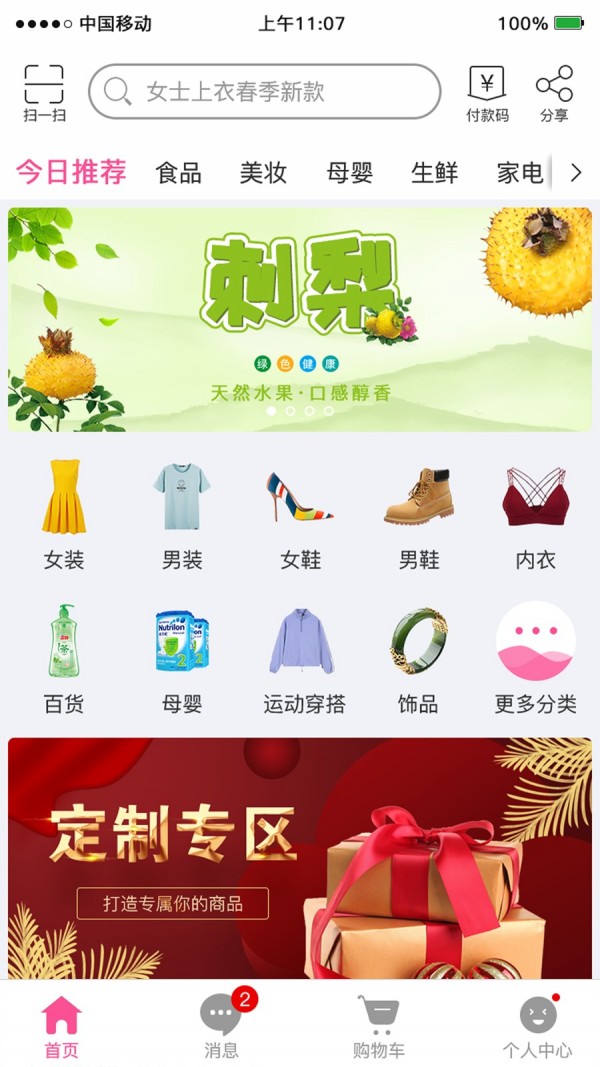The image size is (600, 1067).
Task: Share via the 分享 icon
Action: click(x=554, y=93)
